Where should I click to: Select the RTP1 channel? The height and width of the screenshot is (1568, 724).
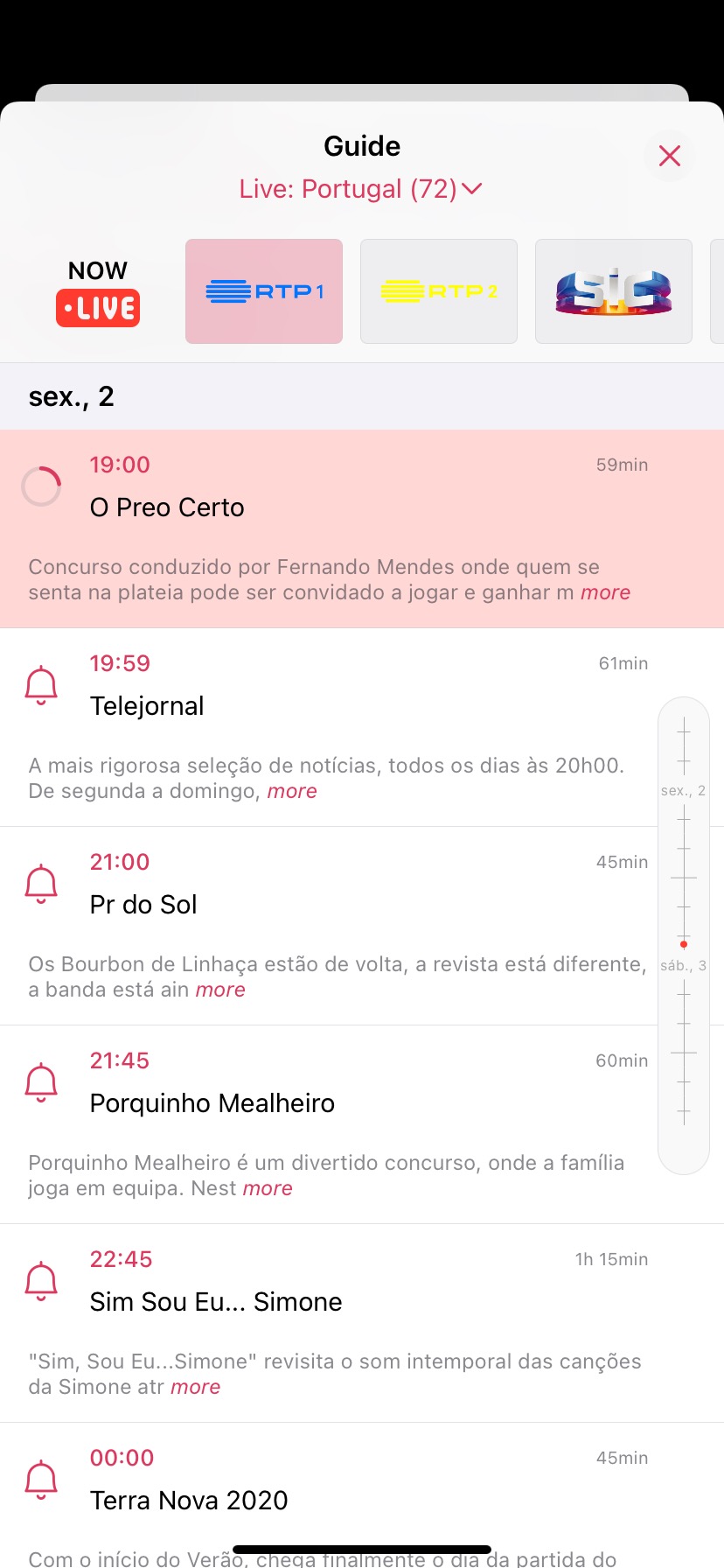[x=264, y=291]
